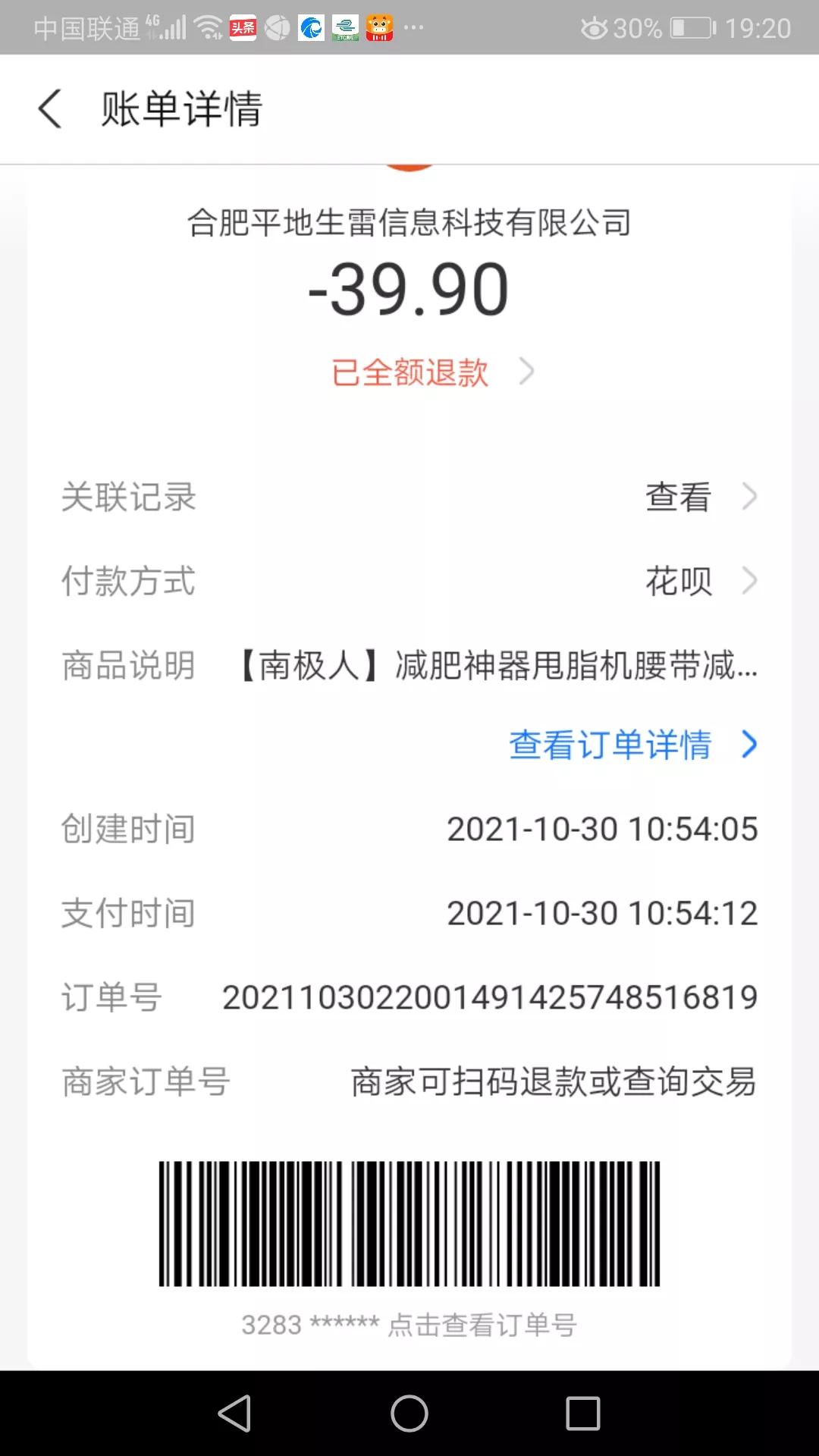The image size is (819, 1456).
Task: Expand 关联记录 using its right chevron
Action: point(750,497)
